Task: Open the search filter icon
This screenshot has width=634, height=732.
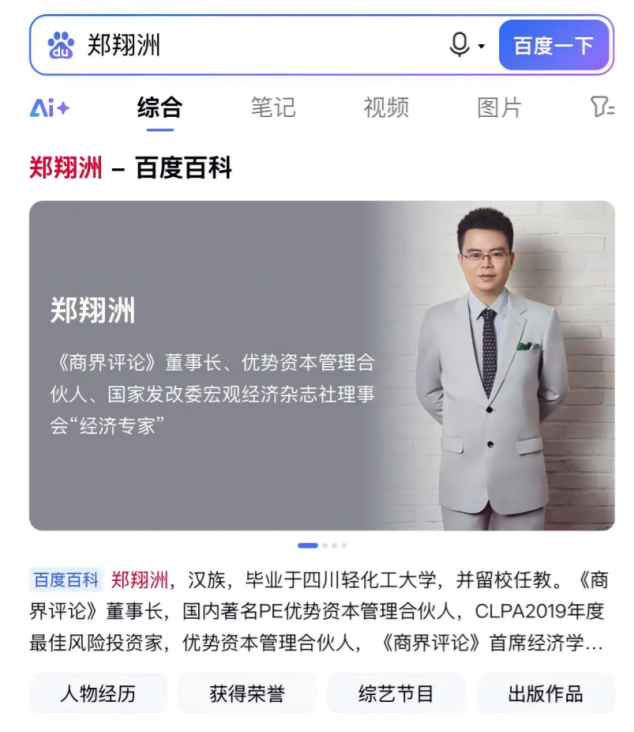Action: (601, 108)
